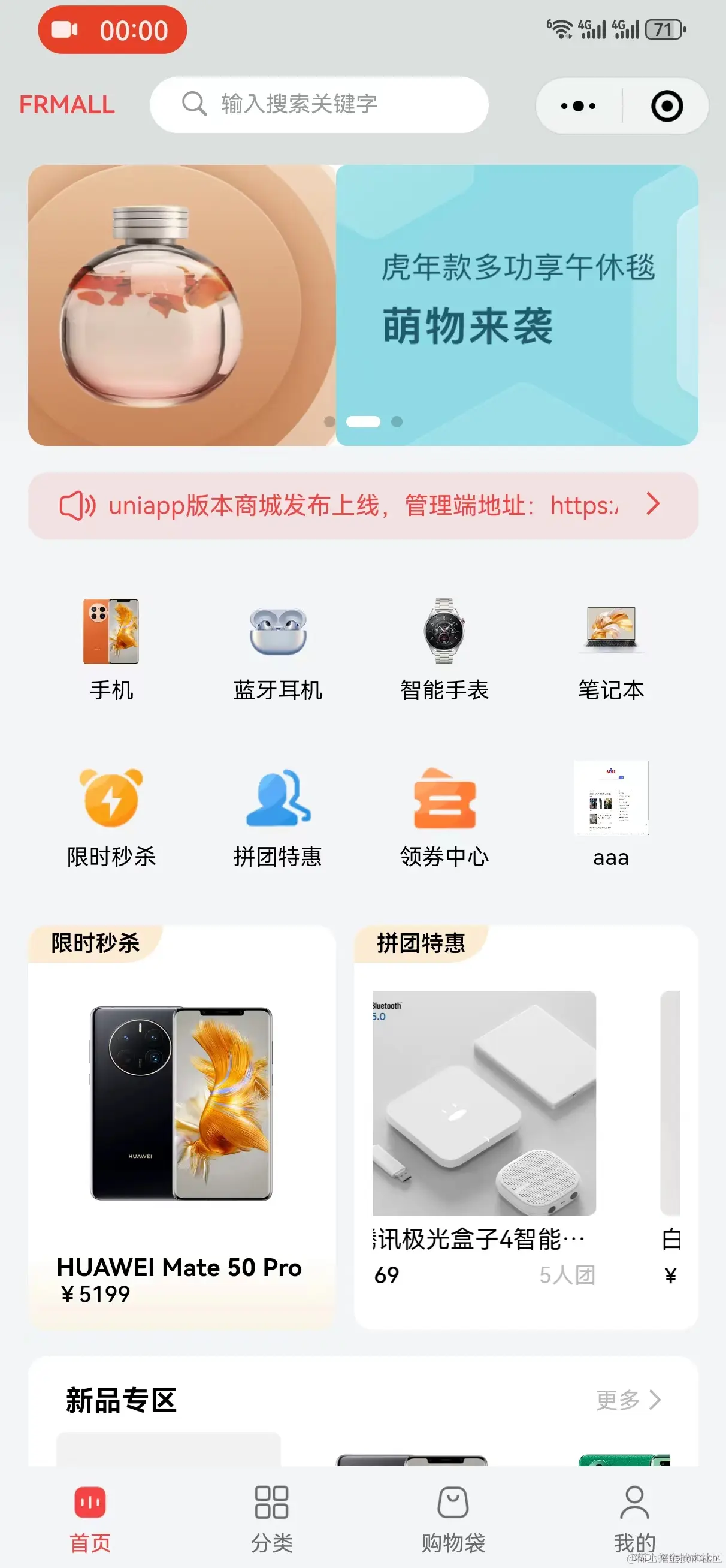Tap the search box 输入搜索关键字
This screenshot has width=726, height=1568.
click(318, 104)
